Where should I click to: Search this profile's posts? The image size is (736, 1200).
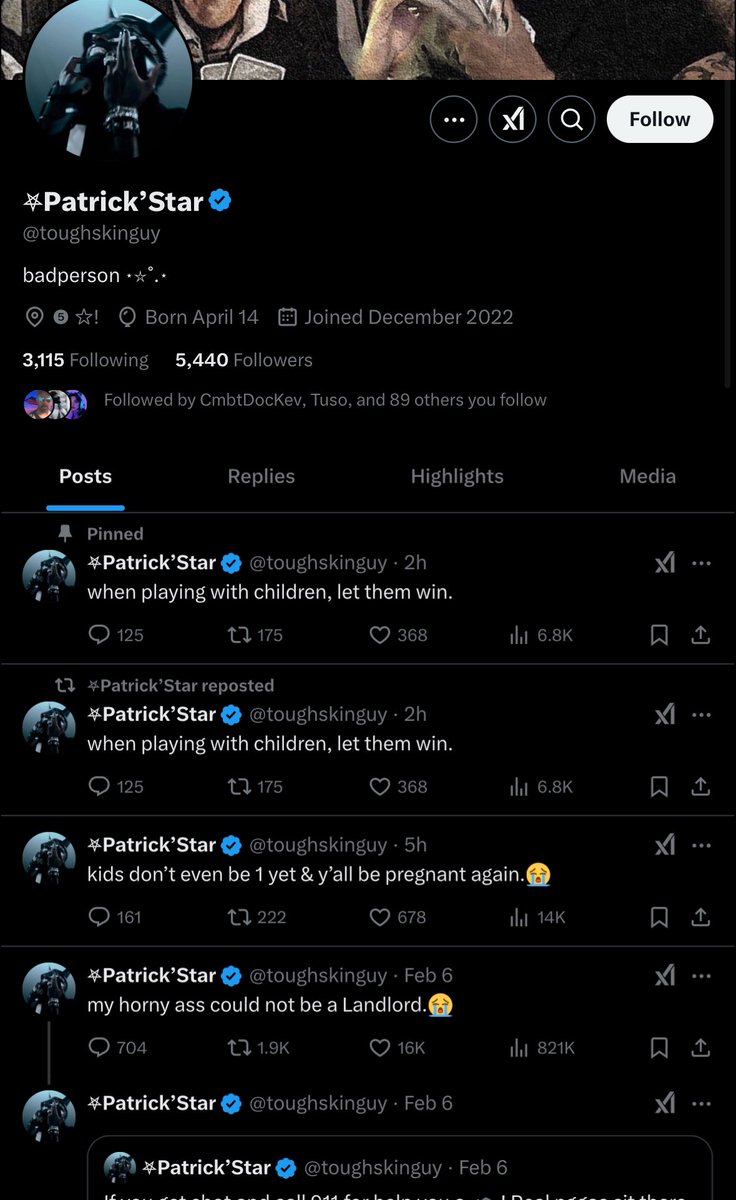(x=571, y=120)
